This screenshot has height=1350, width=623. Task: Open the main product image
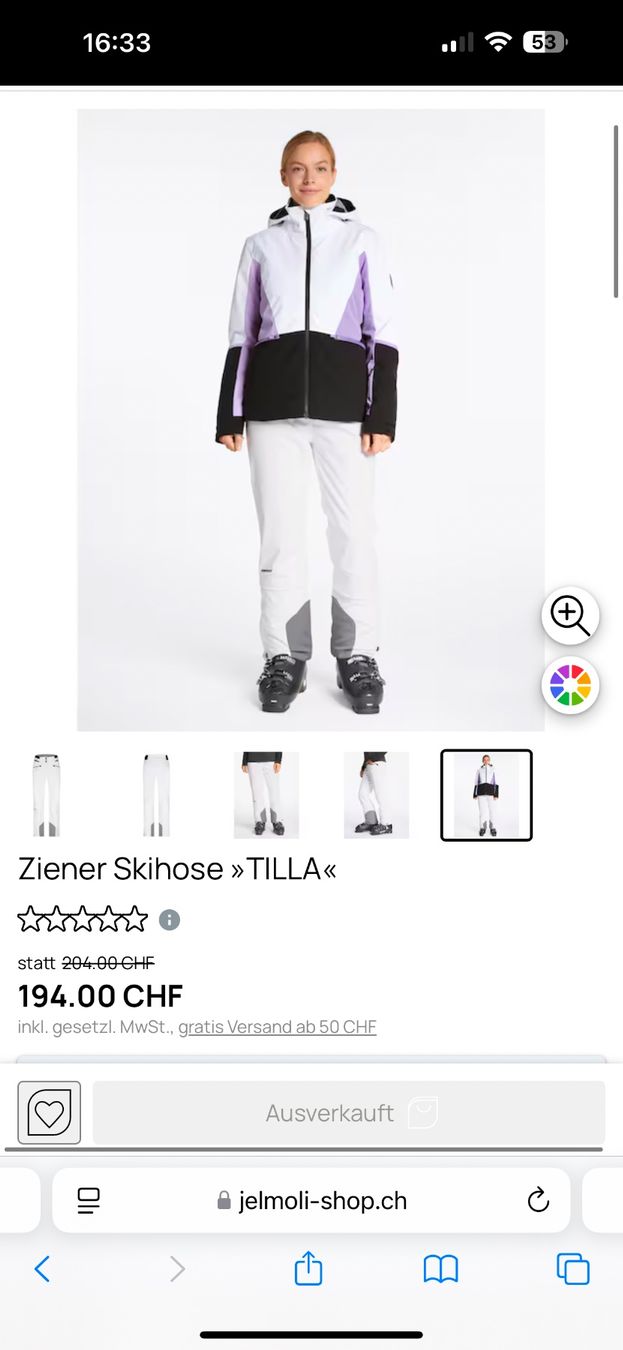(311, 420)
